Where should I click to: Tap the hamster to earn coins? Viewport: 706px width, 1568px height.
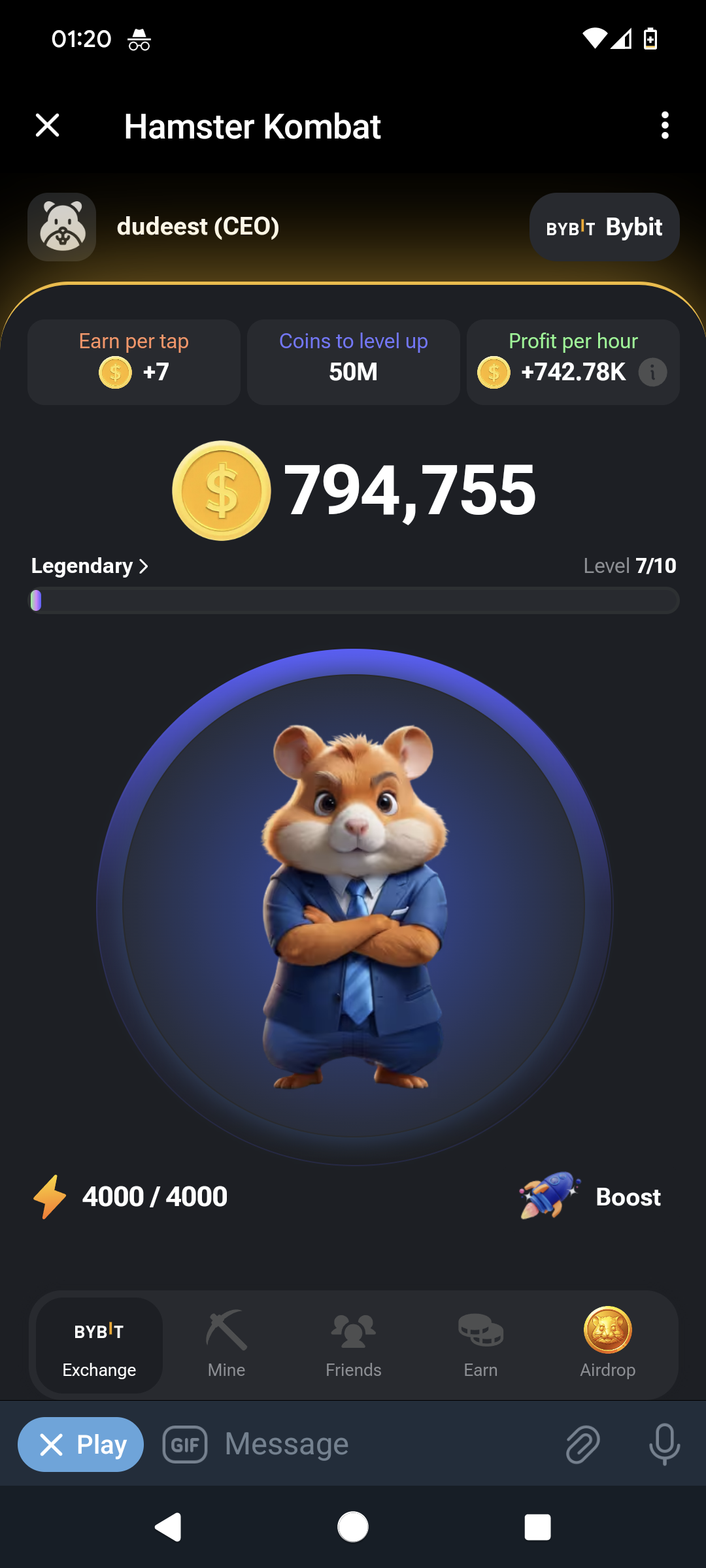pos(354,907)
